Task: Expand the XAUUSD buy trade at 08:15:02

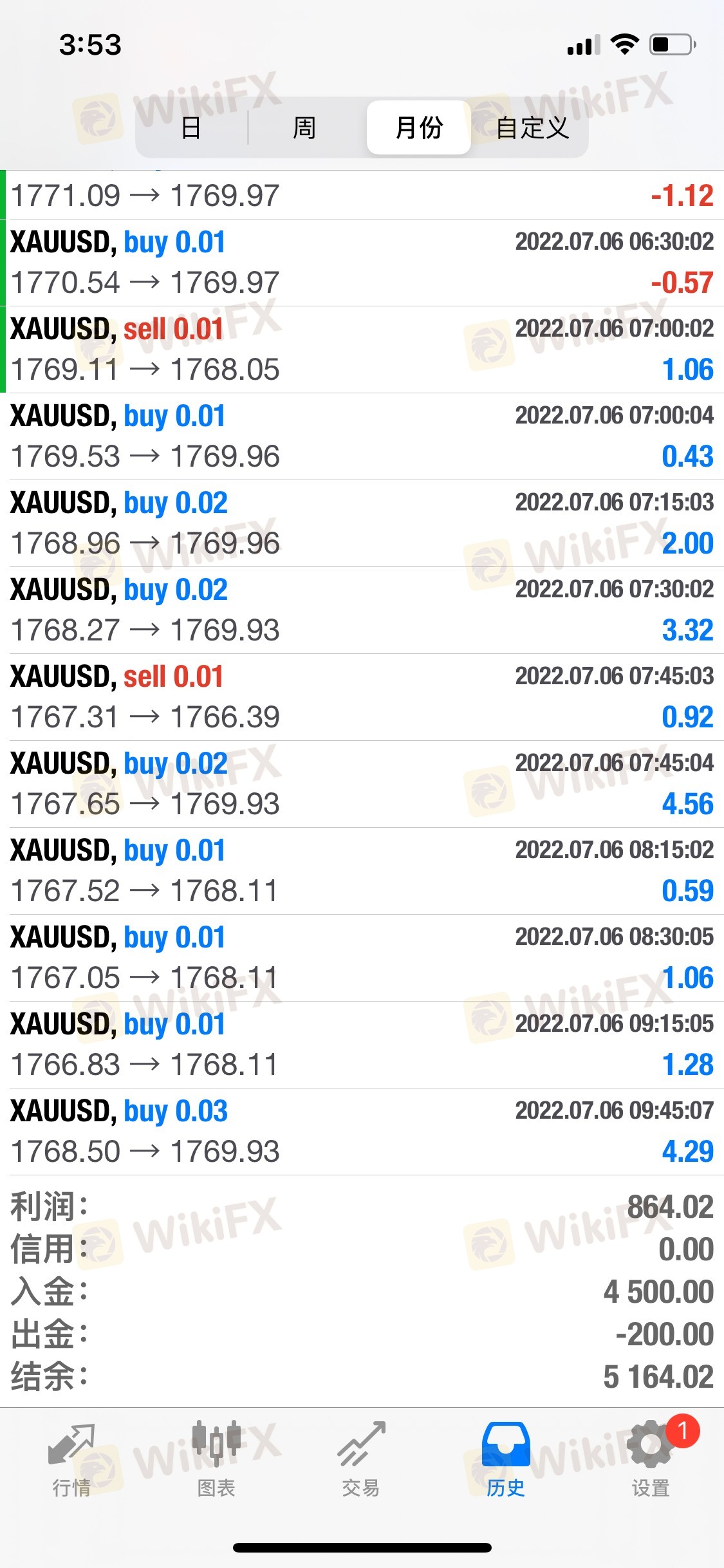Action: [x=362, y=871]
